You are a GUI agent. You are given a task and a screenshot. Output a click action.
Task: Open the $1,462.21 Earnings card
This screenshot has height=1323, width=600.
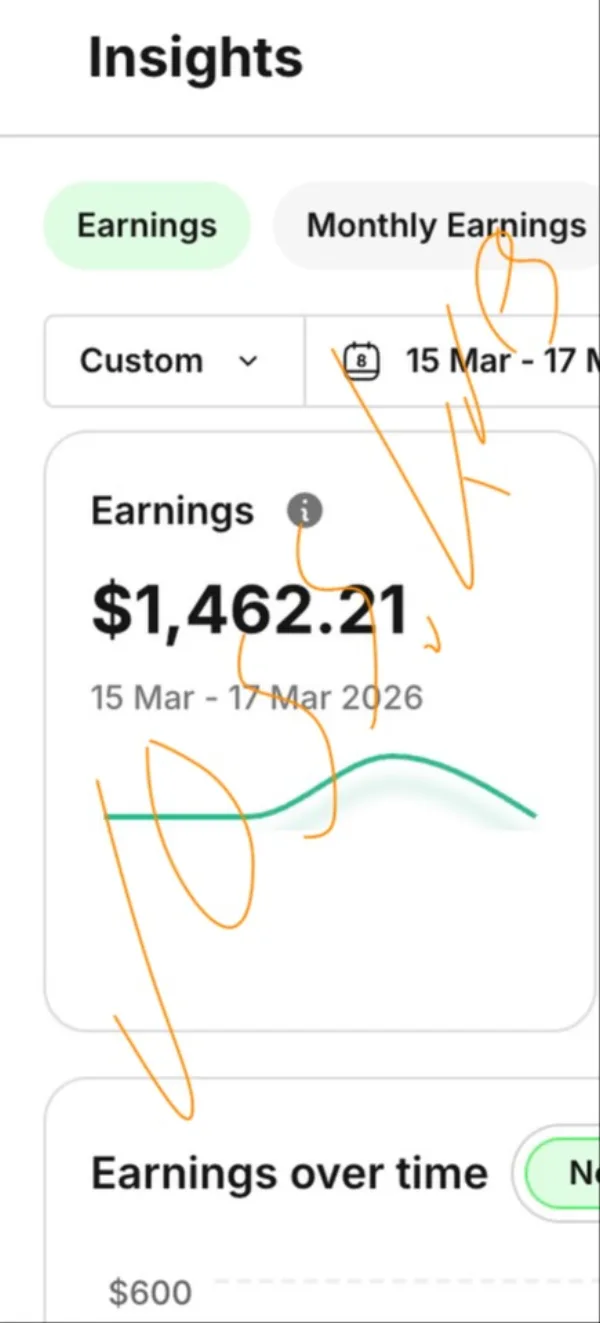pos(319,730)
